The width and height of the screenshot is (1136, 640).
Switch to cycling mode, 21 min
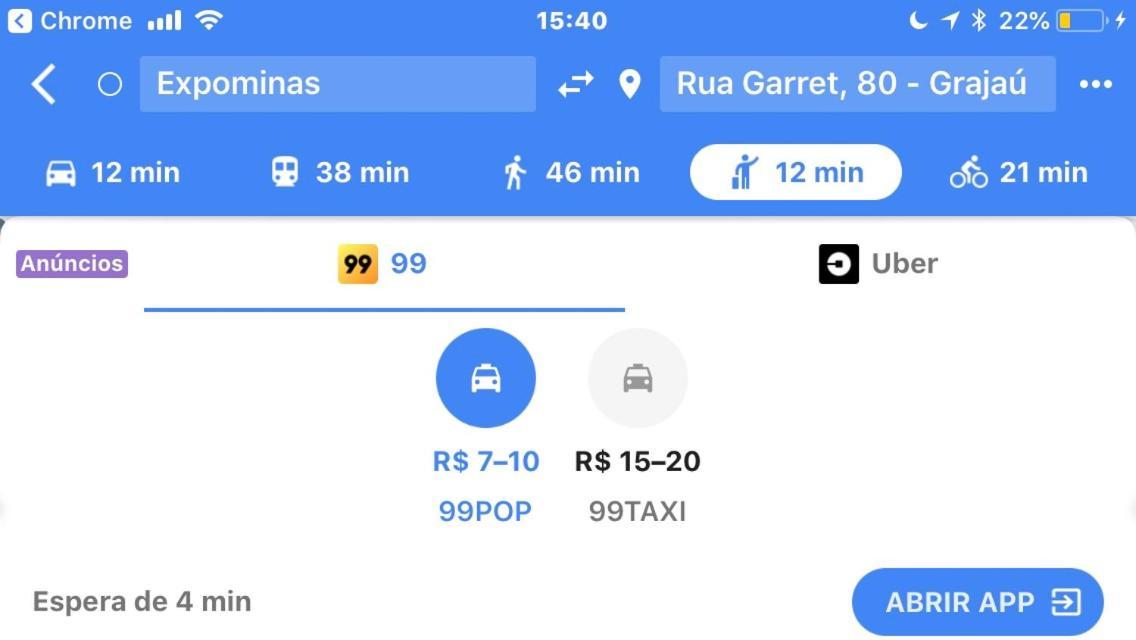click(1018, 173)
